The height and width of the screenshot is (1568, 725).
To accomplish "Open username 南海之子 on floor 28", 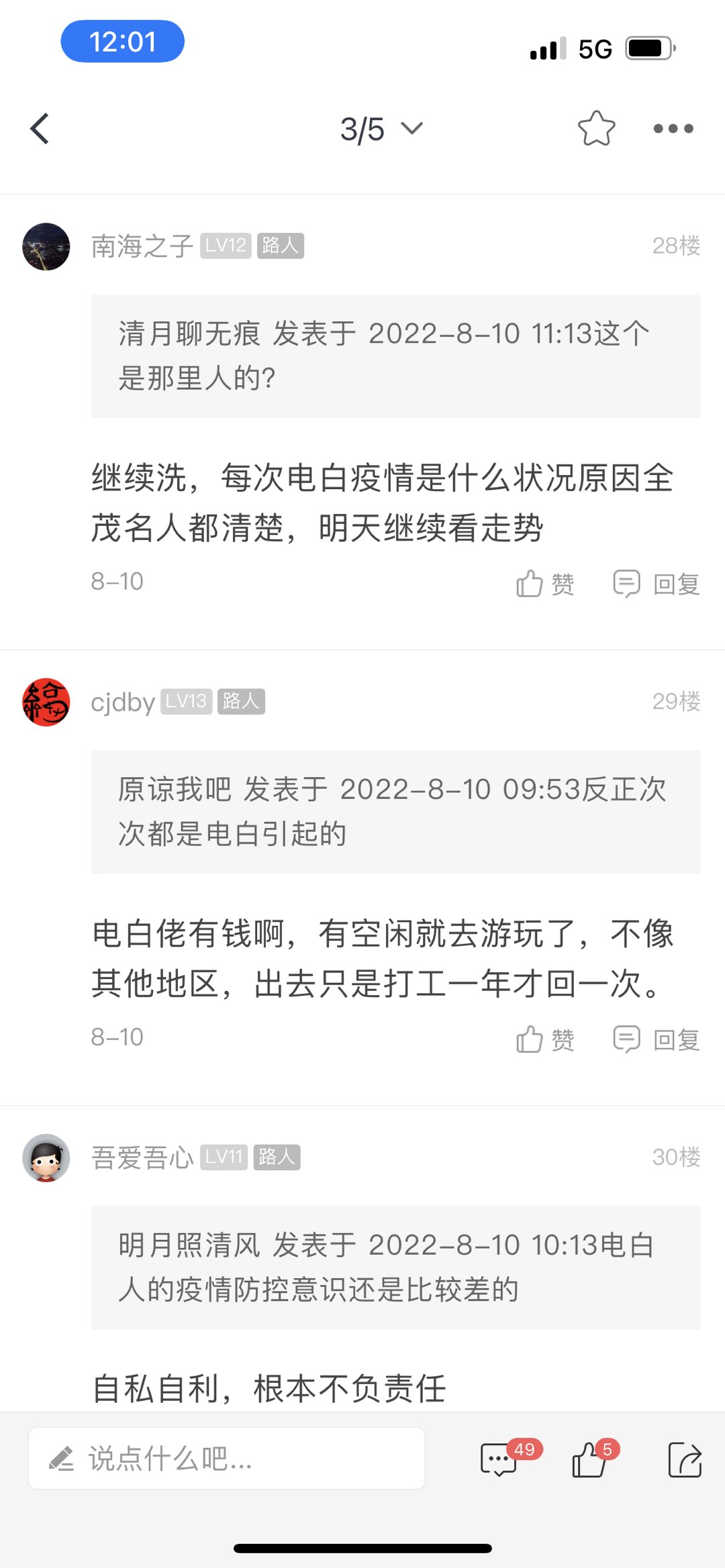I will click(142, 246).
